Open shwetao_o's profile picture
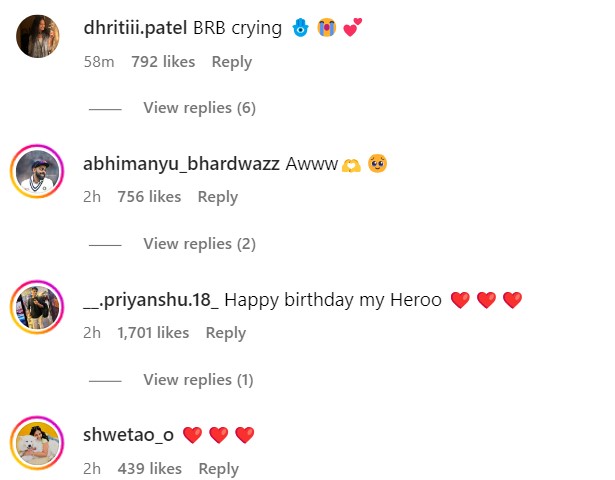This screenshot has height=480, width=615. point(38,444)
